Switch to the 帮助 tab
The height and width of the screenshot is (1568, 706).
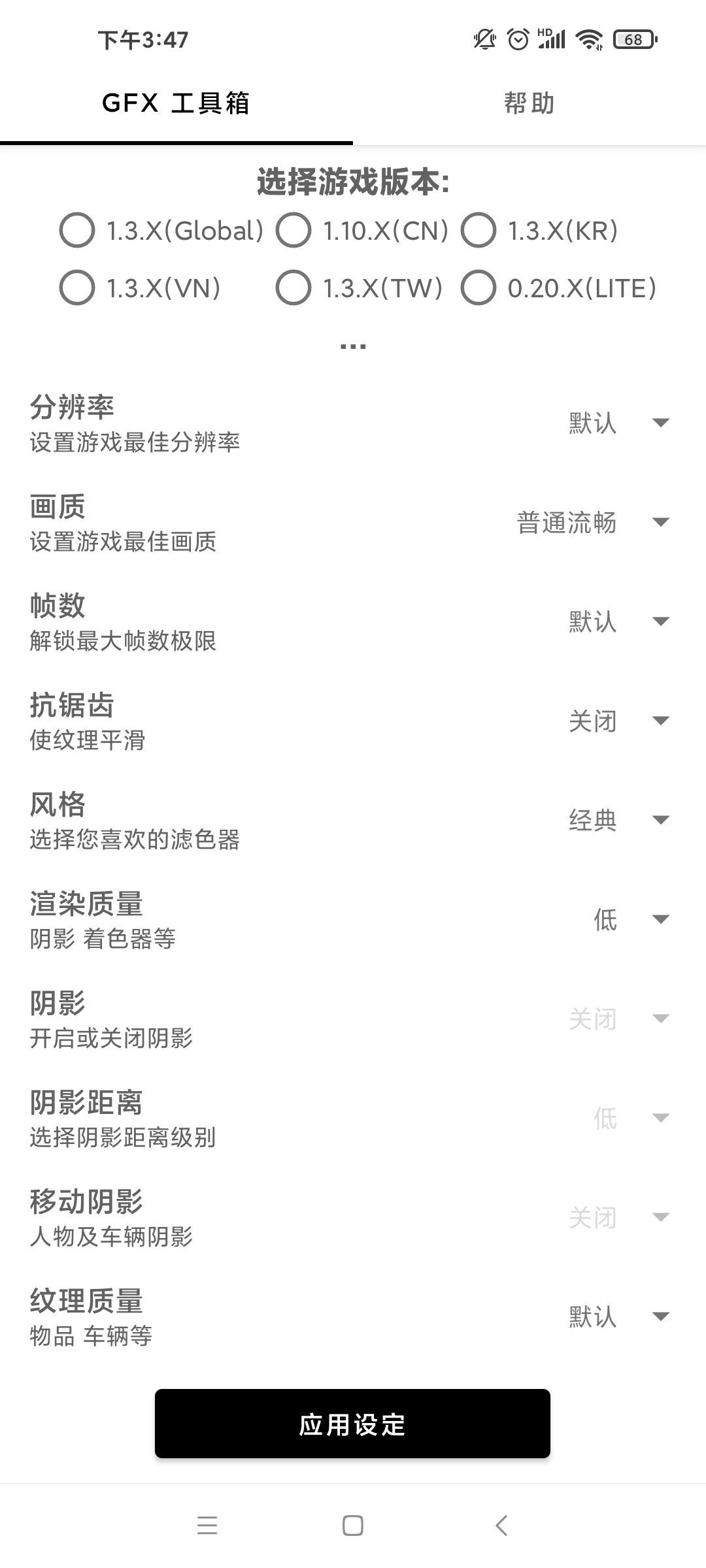(x=529, y=103)
